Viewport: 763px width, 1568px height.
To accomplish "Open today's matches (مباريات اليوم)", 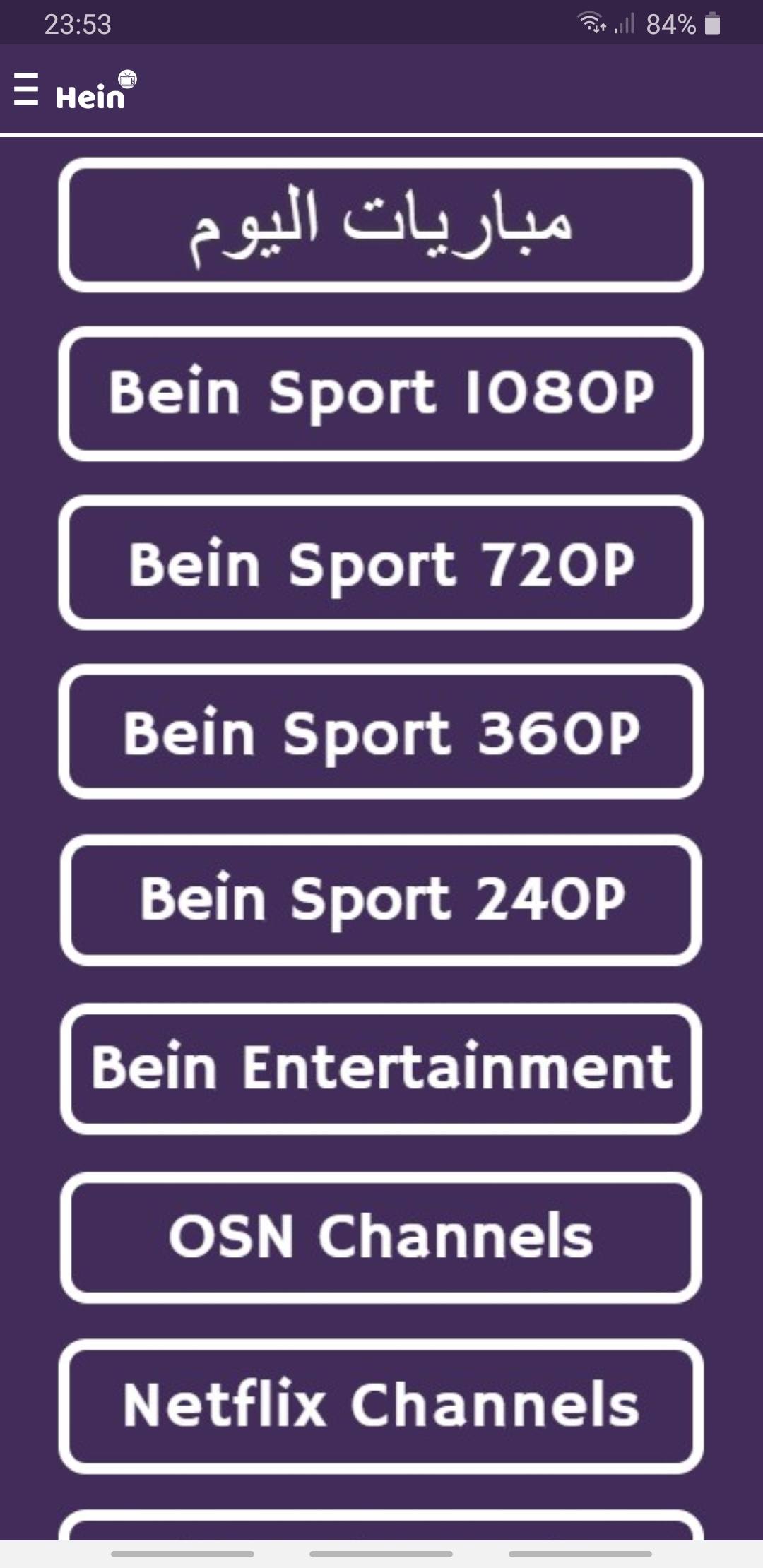I will tap(381, 225).
